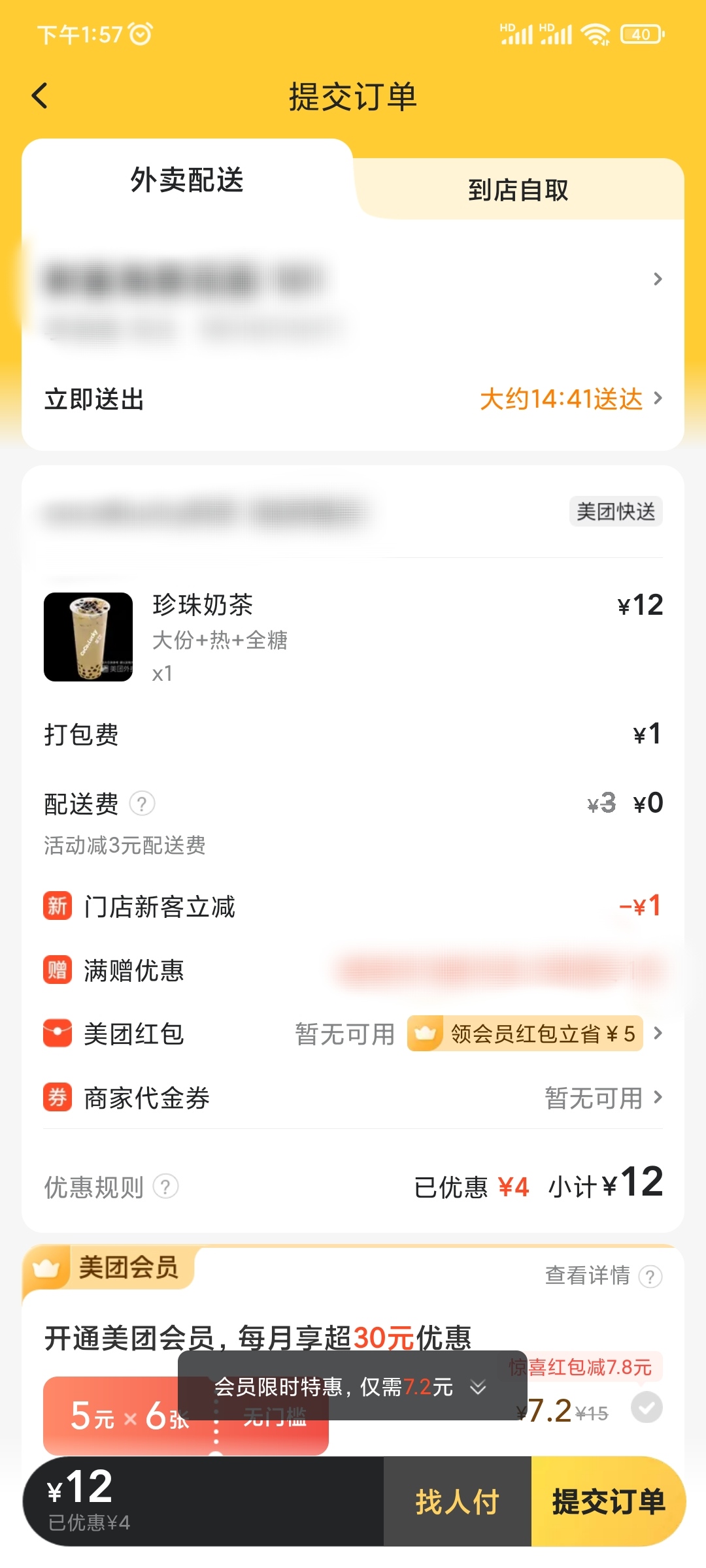Click the alarm clock icon in status bar
Viewport: 706px width, 1568px height.
pyautogui.click(x=139, y=35)
